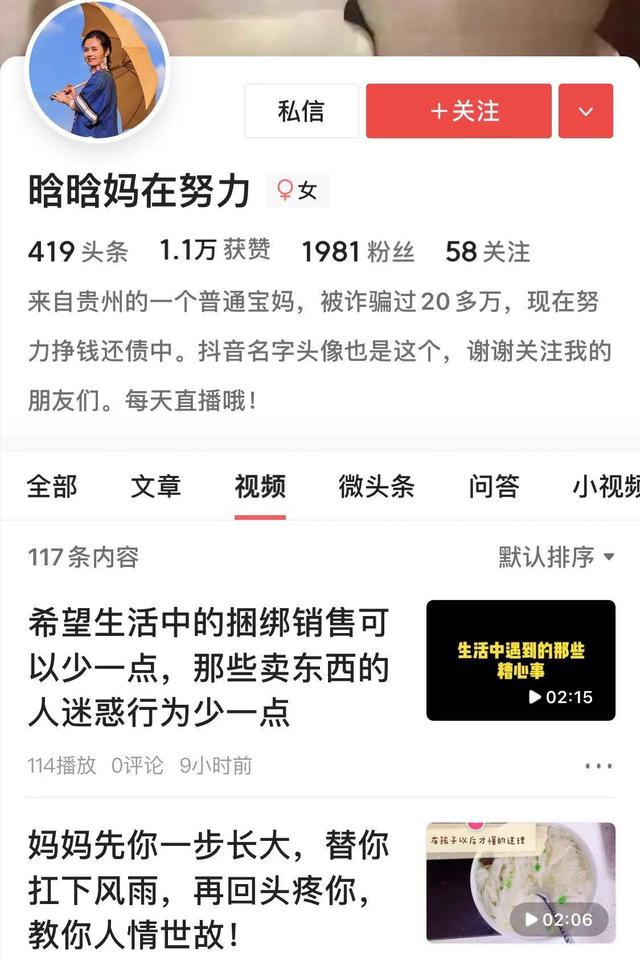Image resolution: width=640 pixels, height=961 pixels.
Task: Open the 1981 粉丝 followers list
Action: click(x=357, y=251)
